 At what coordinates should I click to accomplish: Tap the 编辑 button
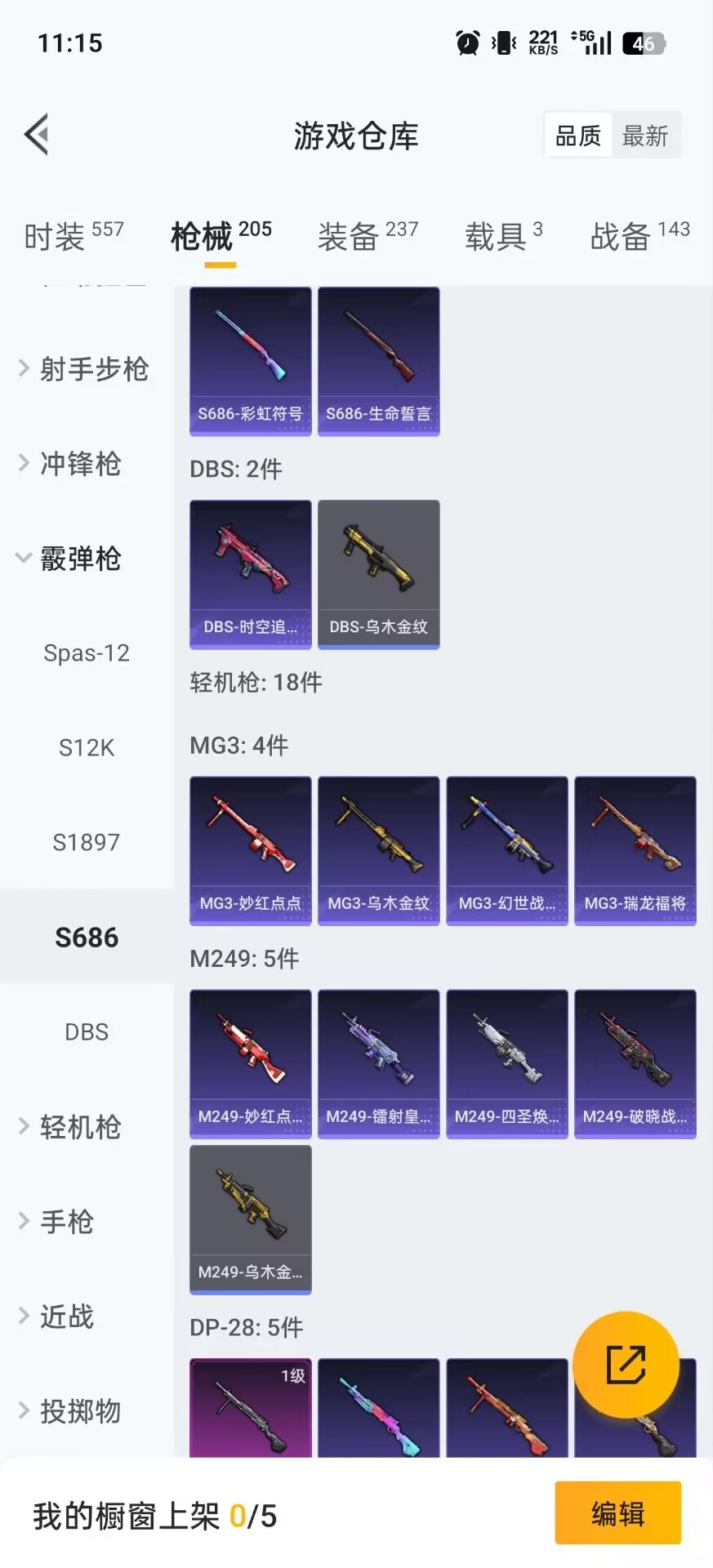click(x=617, y=1513)
